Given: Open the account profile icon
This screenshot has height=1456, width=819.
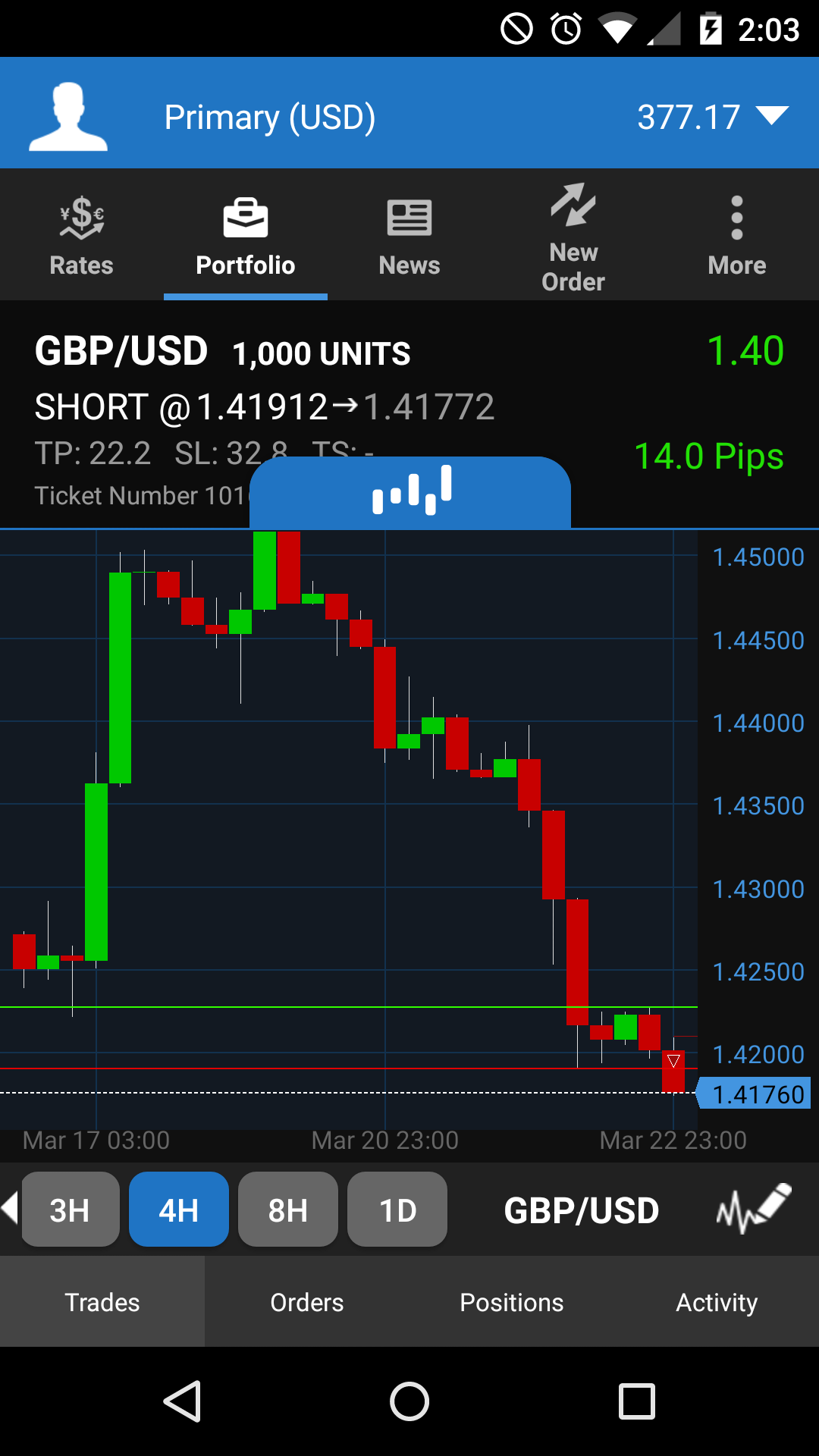Looking at the screenshot, I should [x=68, y=116].
